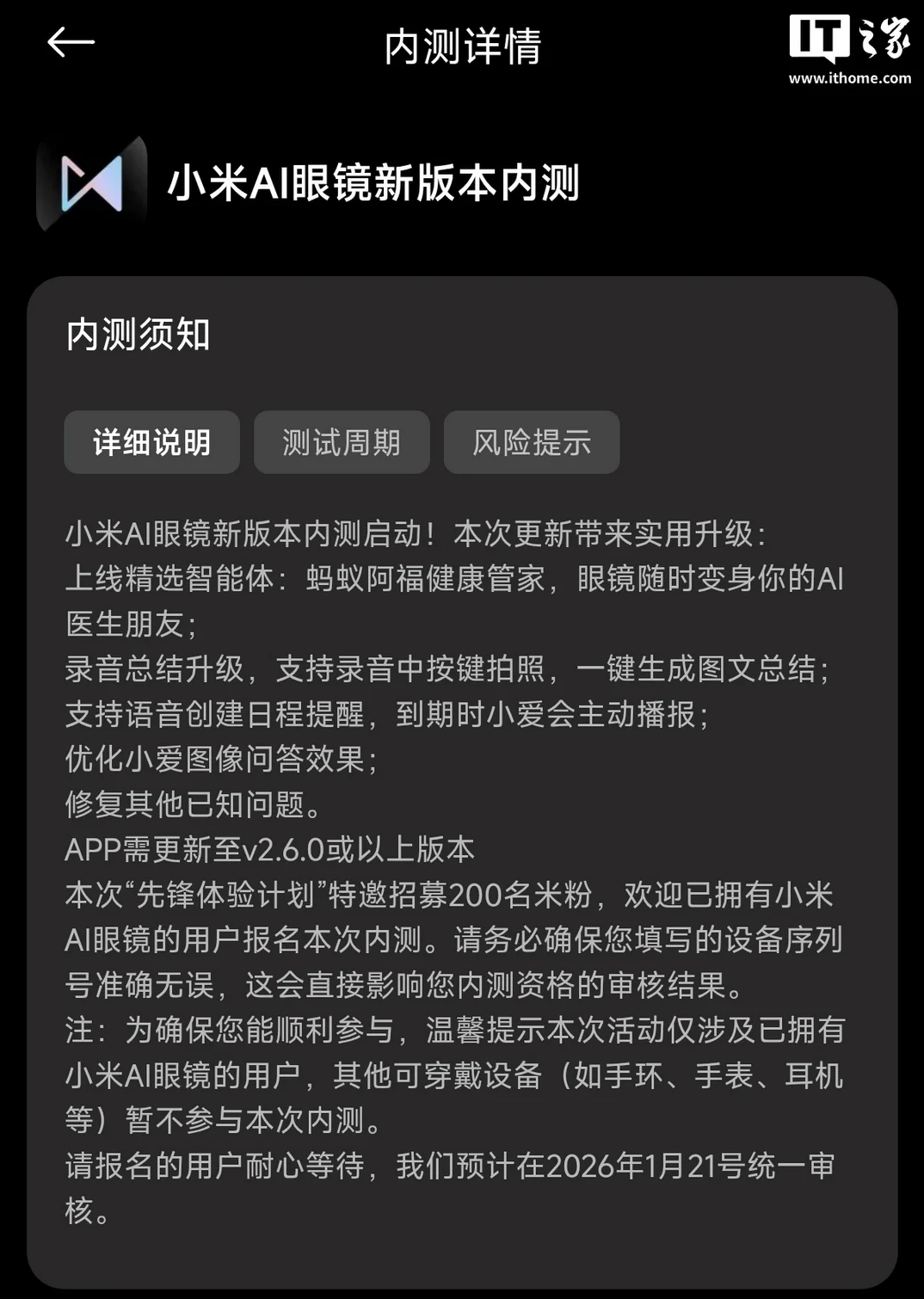Image resolution: width=924 pixels, height=1299 pixels.
Task: Switch to the 测试周期 tab
Action: point(341,442)
